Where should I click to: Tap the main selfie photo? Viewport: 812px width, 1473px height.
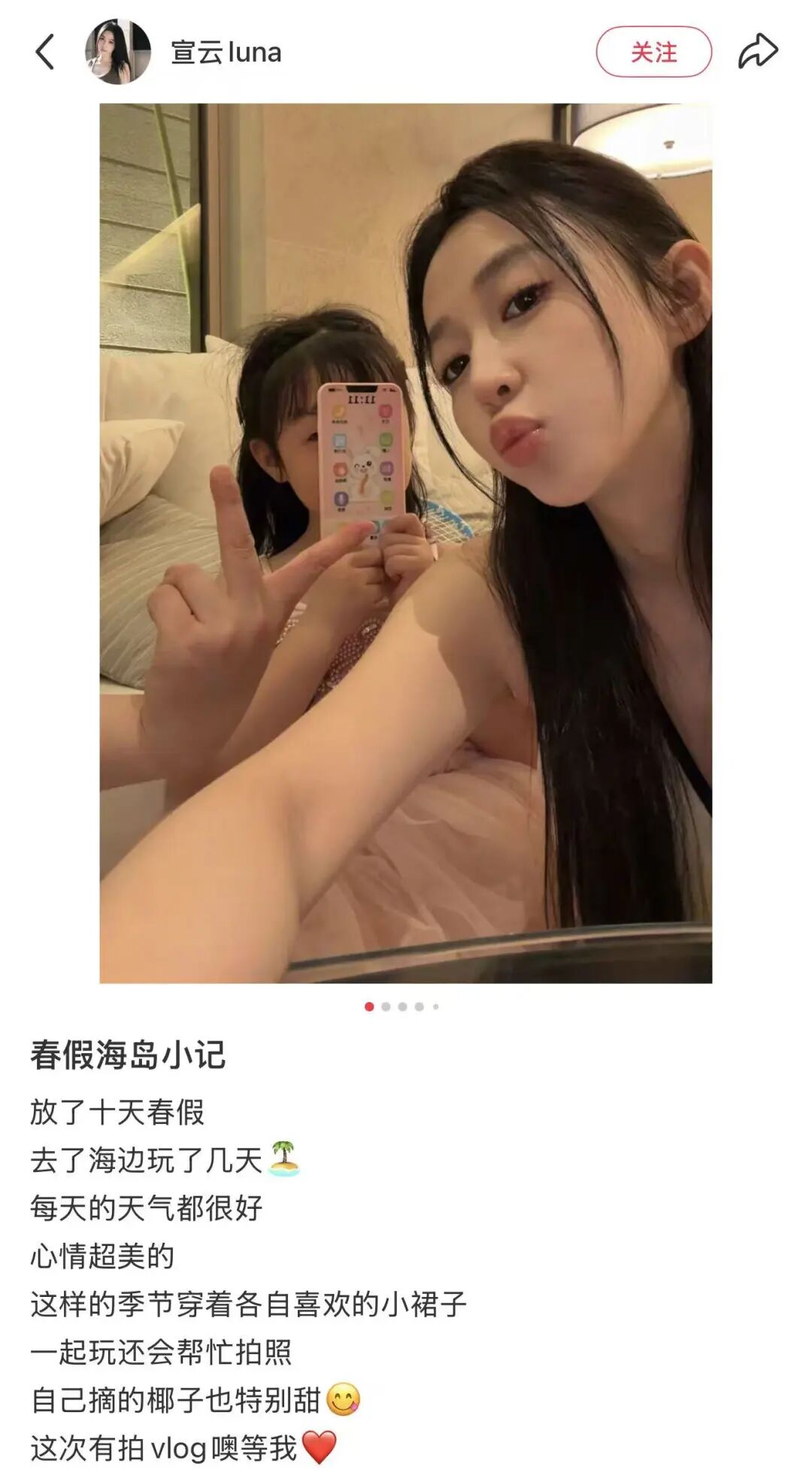[406, 542]
